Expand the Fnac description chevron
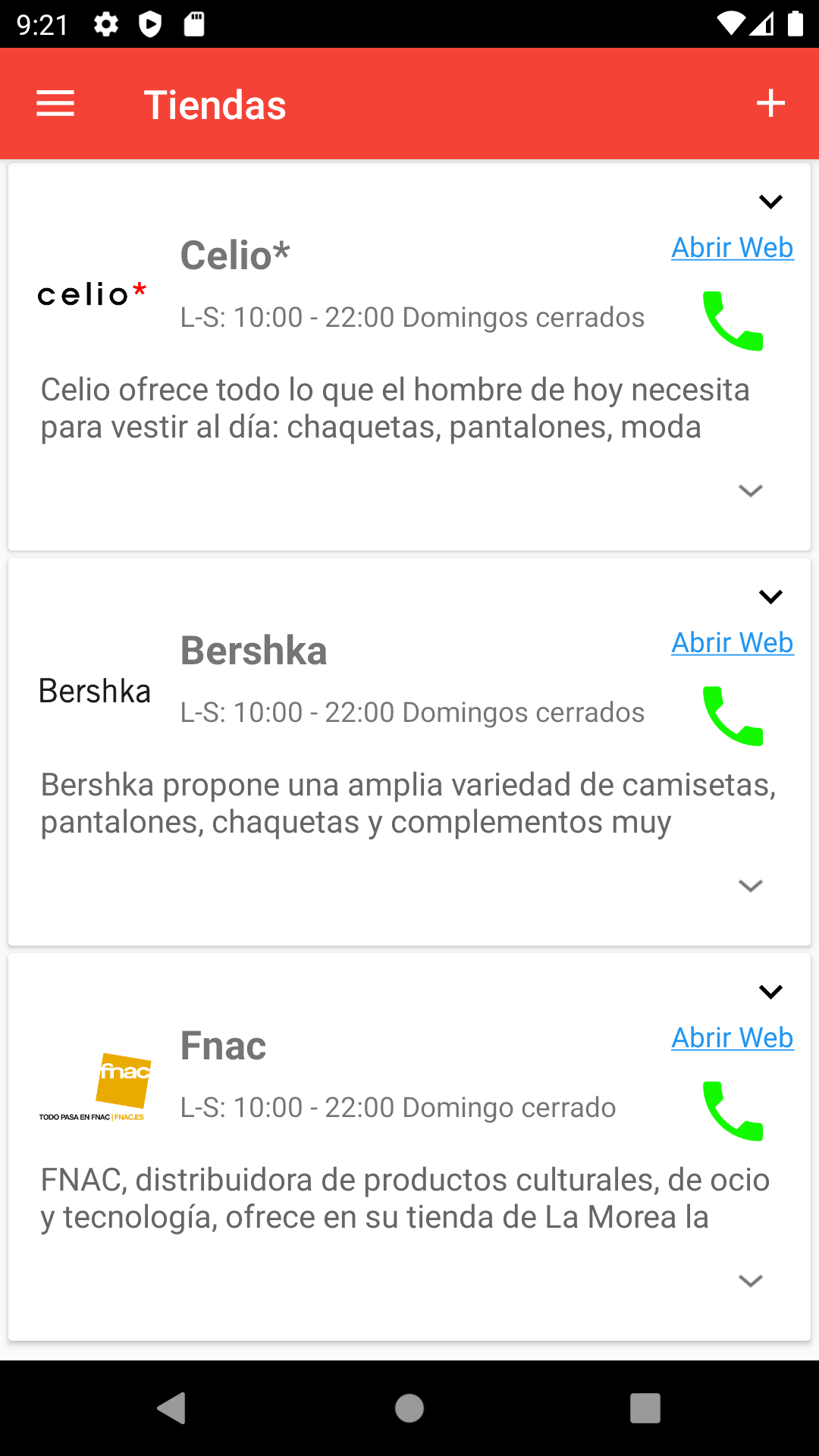This screenshot has height=1456, width=819. 750,1281
